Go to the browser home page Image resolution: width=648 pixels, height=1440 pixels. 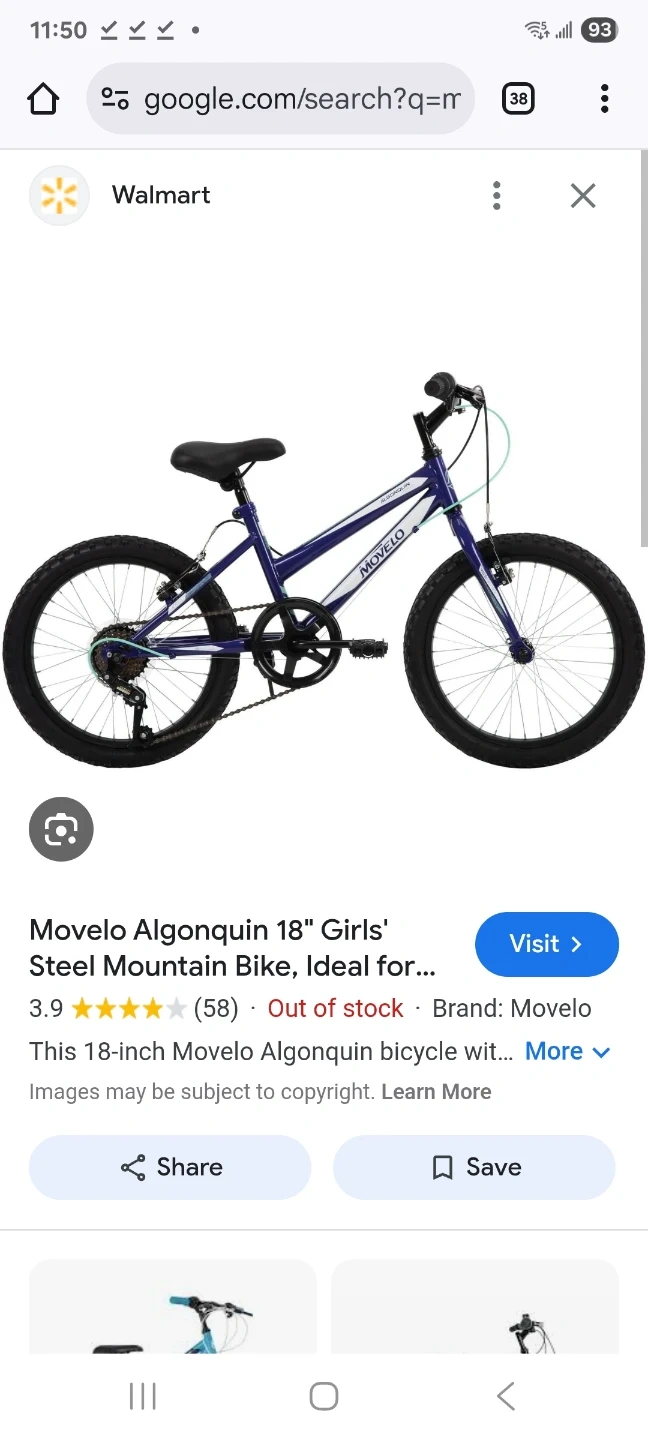pos(43,99)
